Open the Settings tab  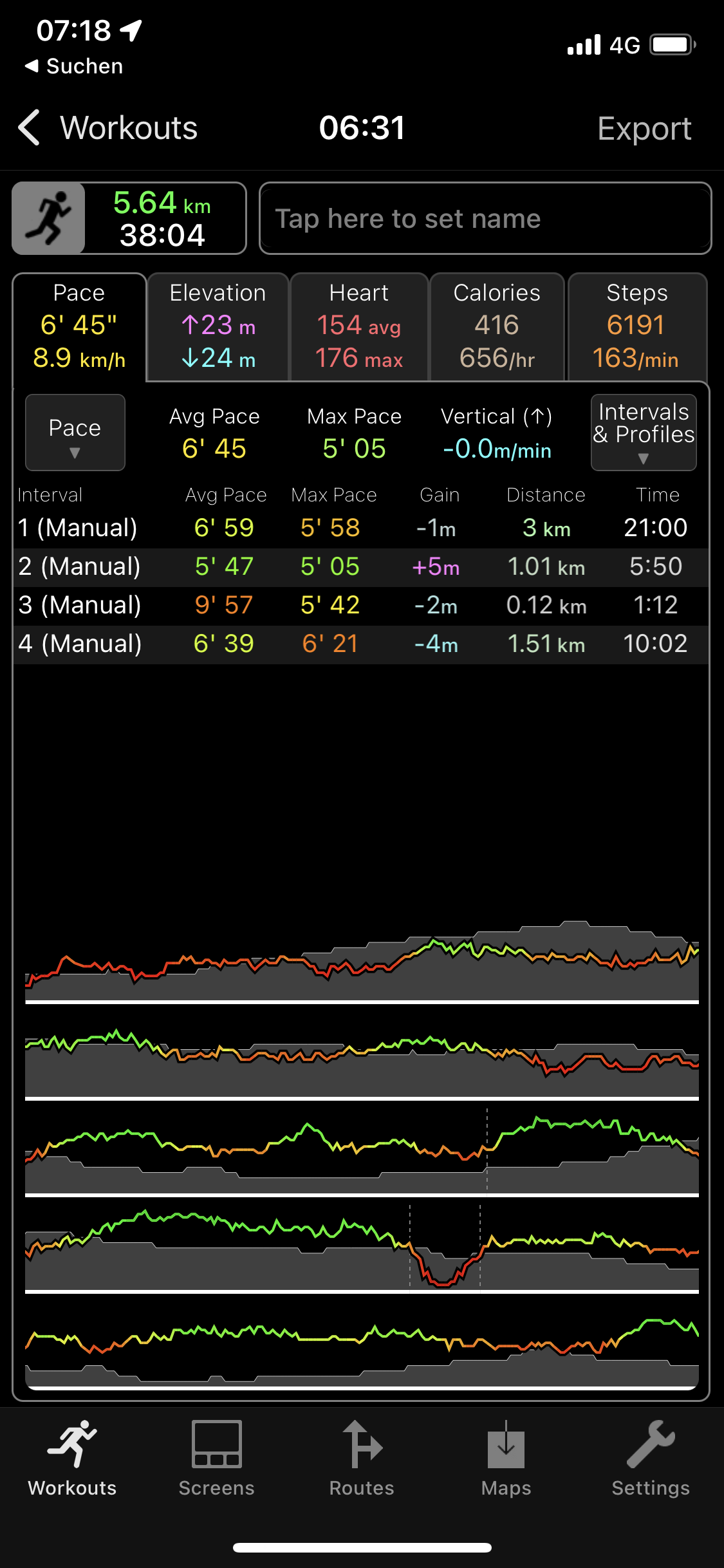650,1459
